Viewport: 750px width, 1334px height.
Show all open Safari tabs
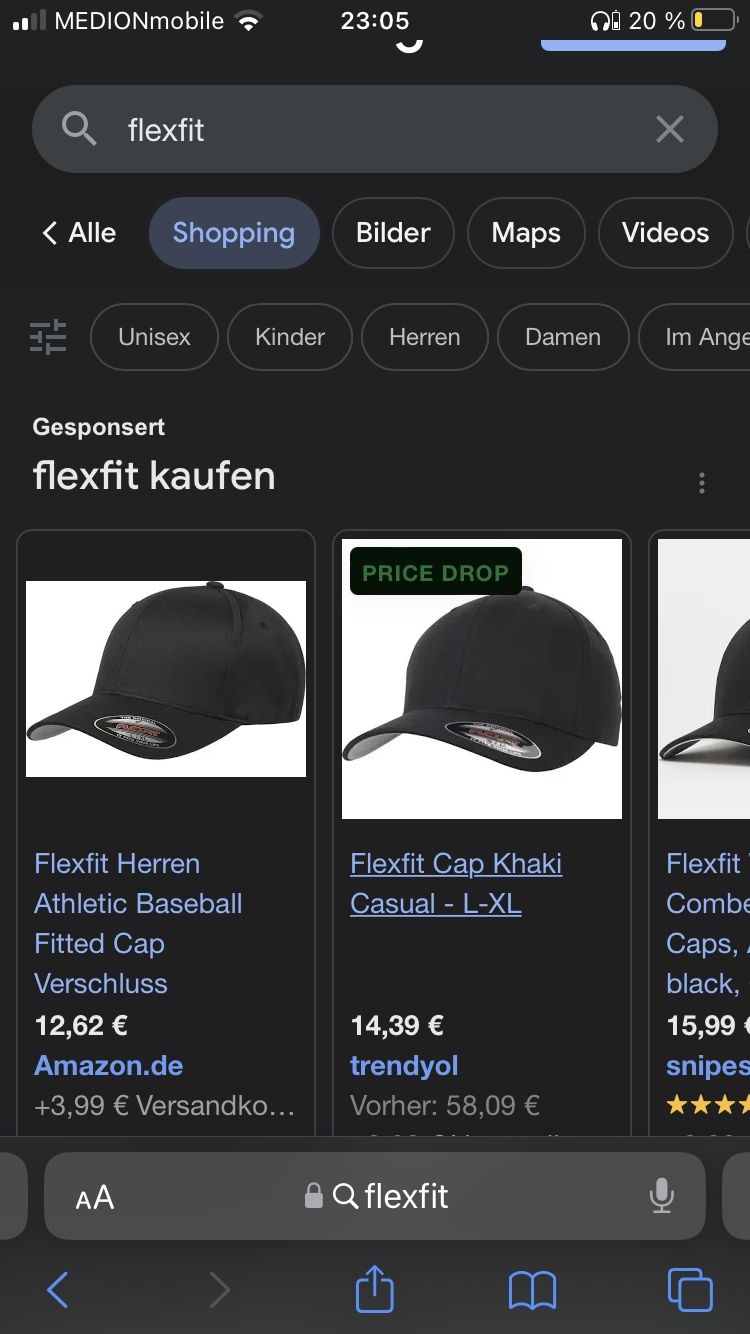[690, 1290]
